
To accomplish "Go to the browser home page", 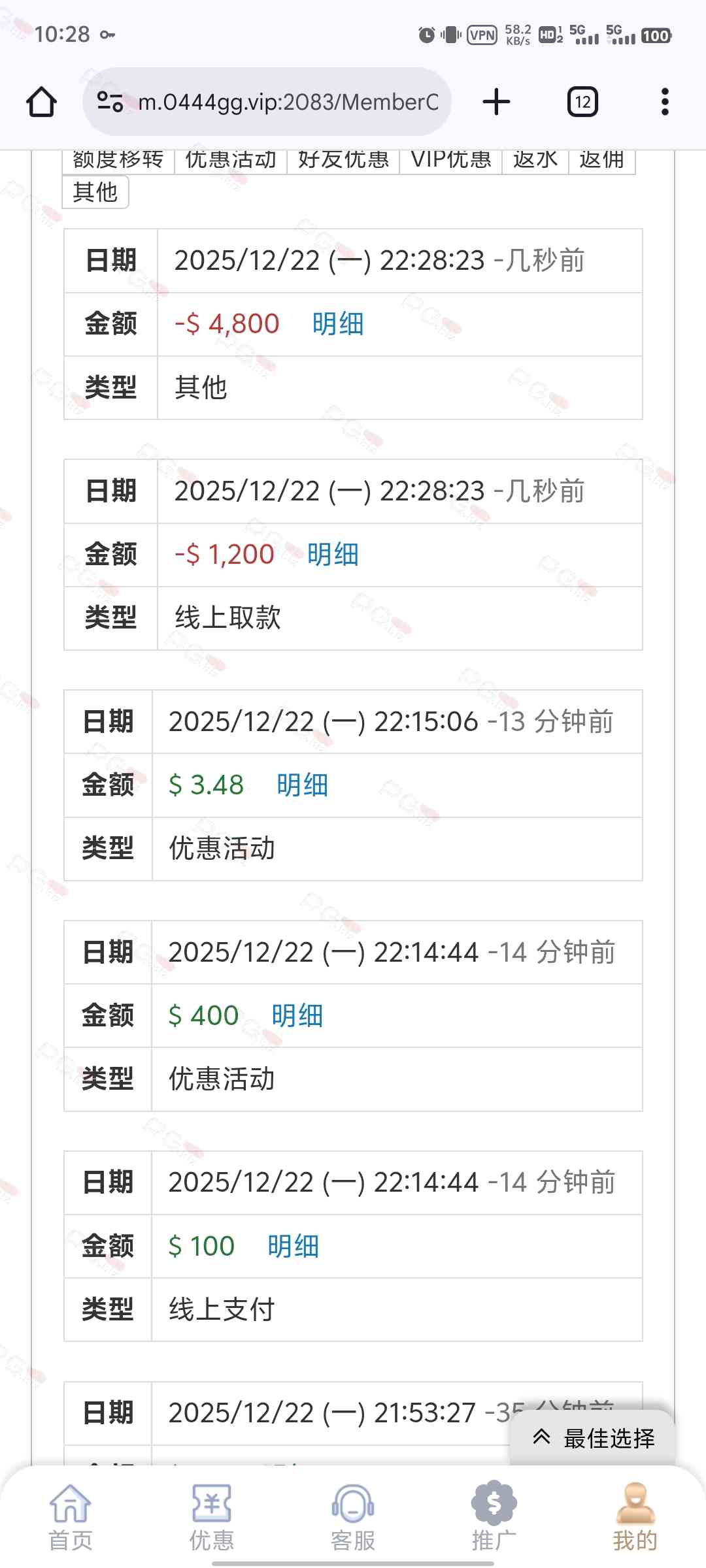I will [x=41, y=102].
